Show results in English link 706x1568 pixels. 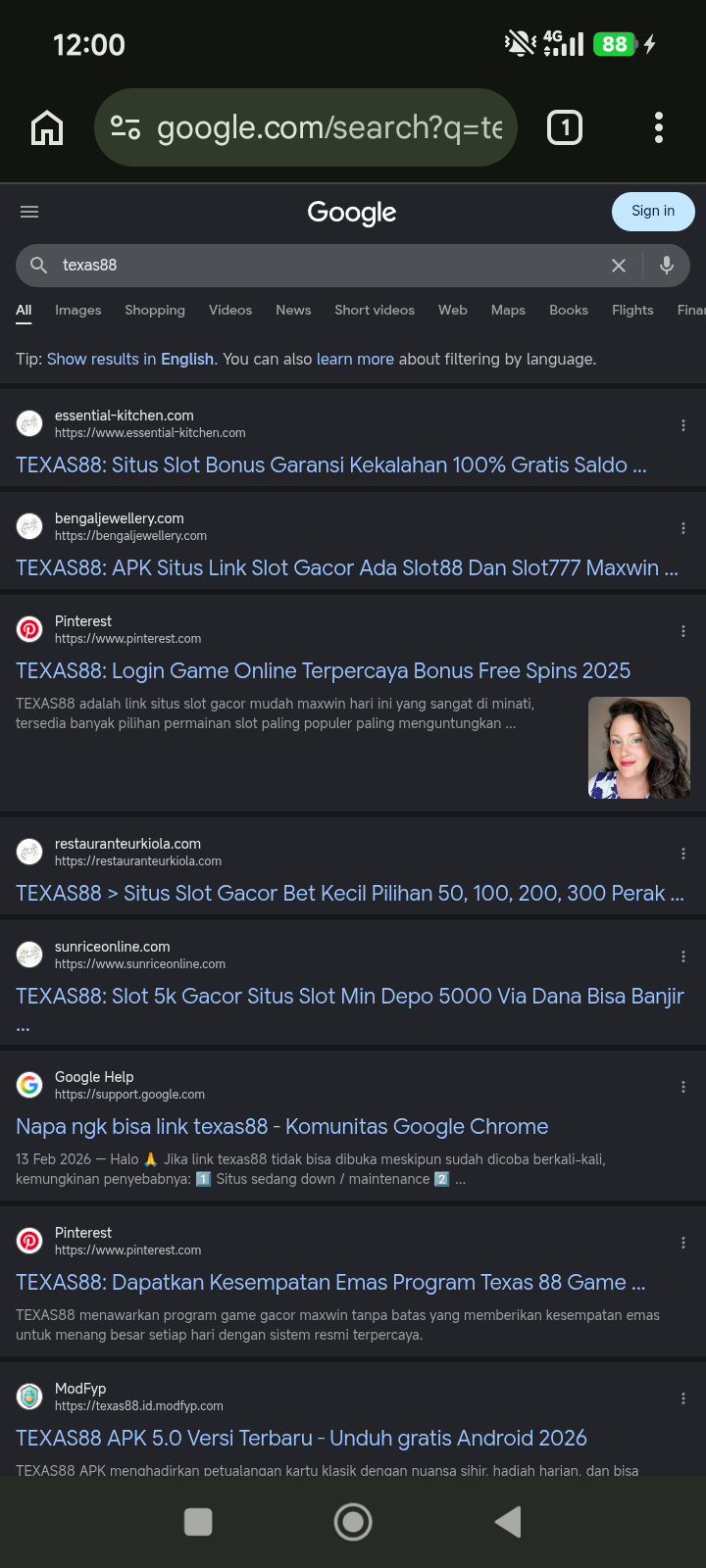coord(130,359)
